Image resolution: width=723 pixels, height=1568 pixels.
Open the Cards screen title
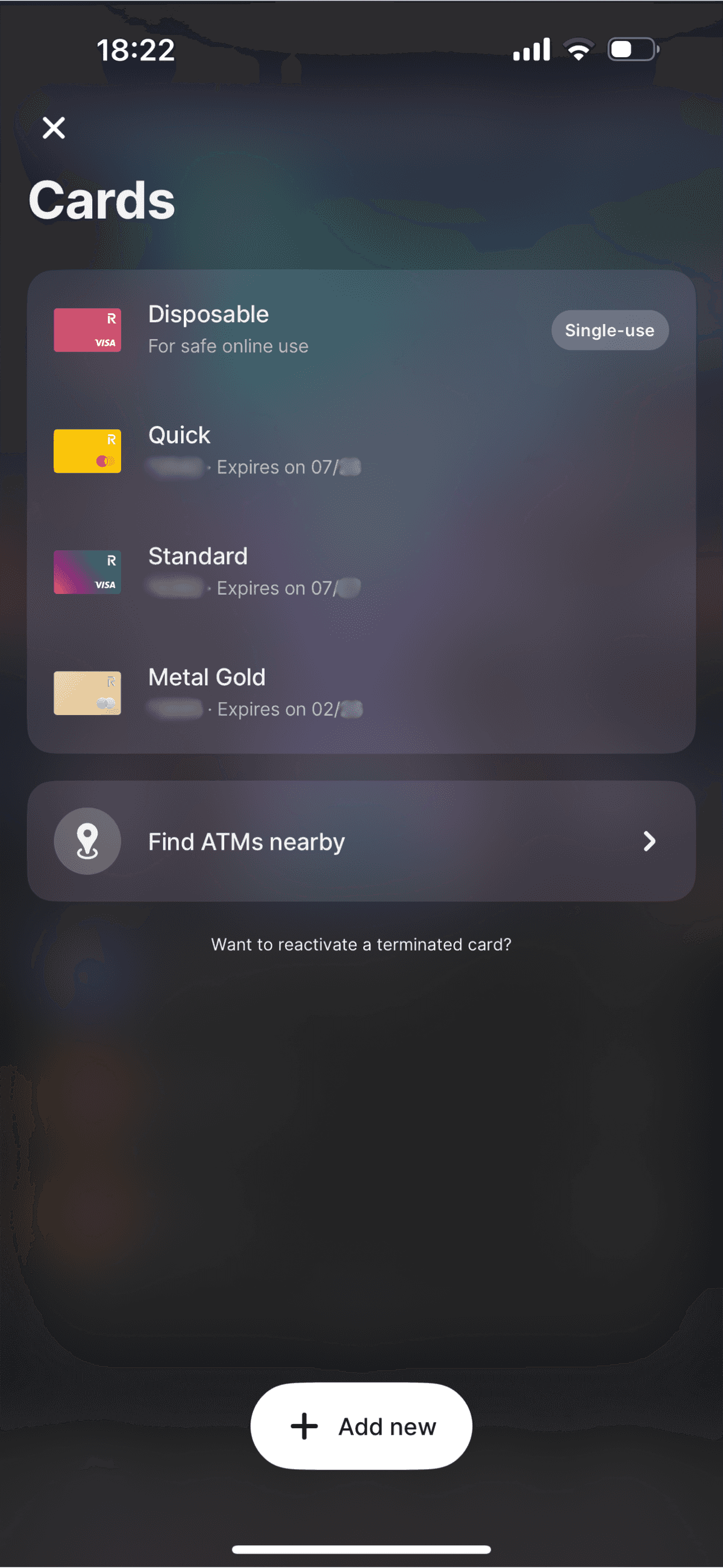point(101,198)
